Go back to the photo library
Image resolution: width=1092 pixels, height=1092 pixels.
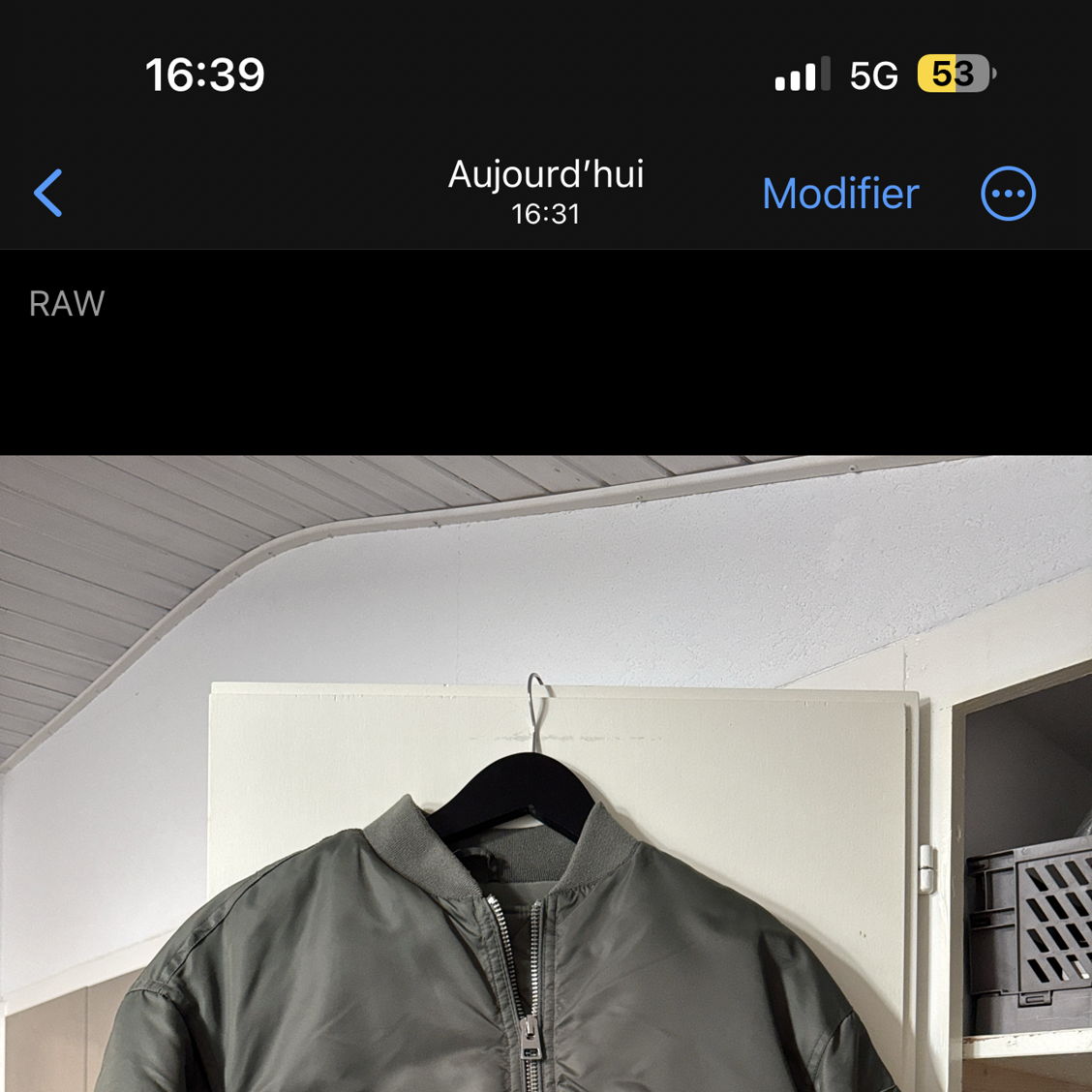[x=48, y=193]
